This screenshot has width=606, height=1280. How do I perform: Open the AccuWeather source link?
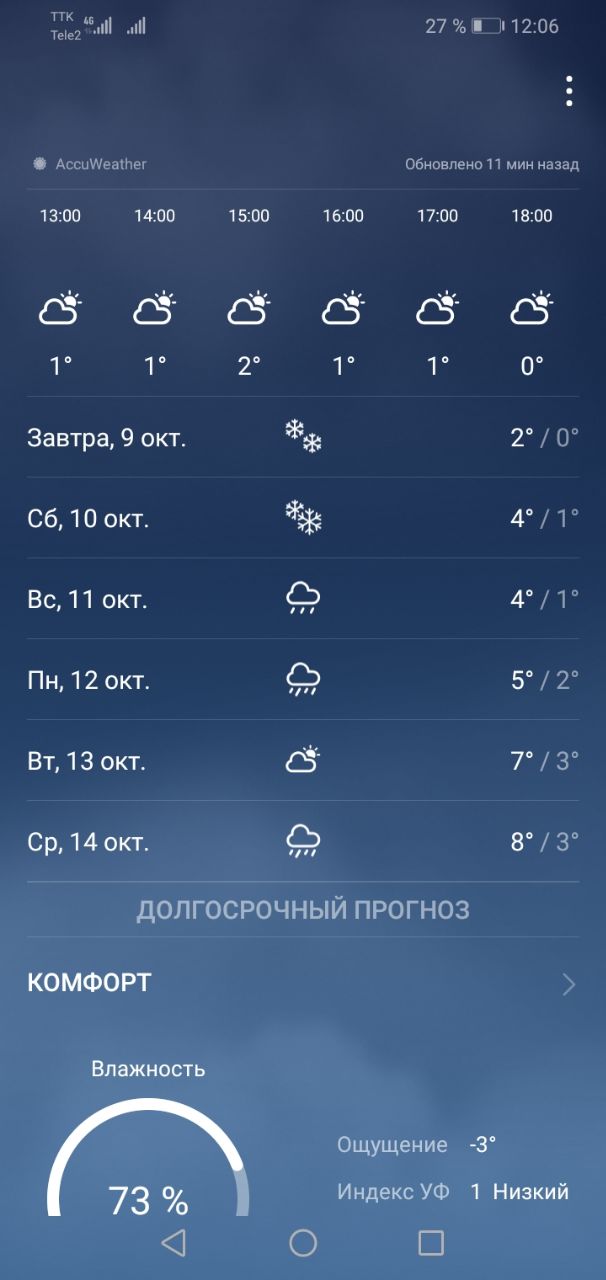coord(90,164)
